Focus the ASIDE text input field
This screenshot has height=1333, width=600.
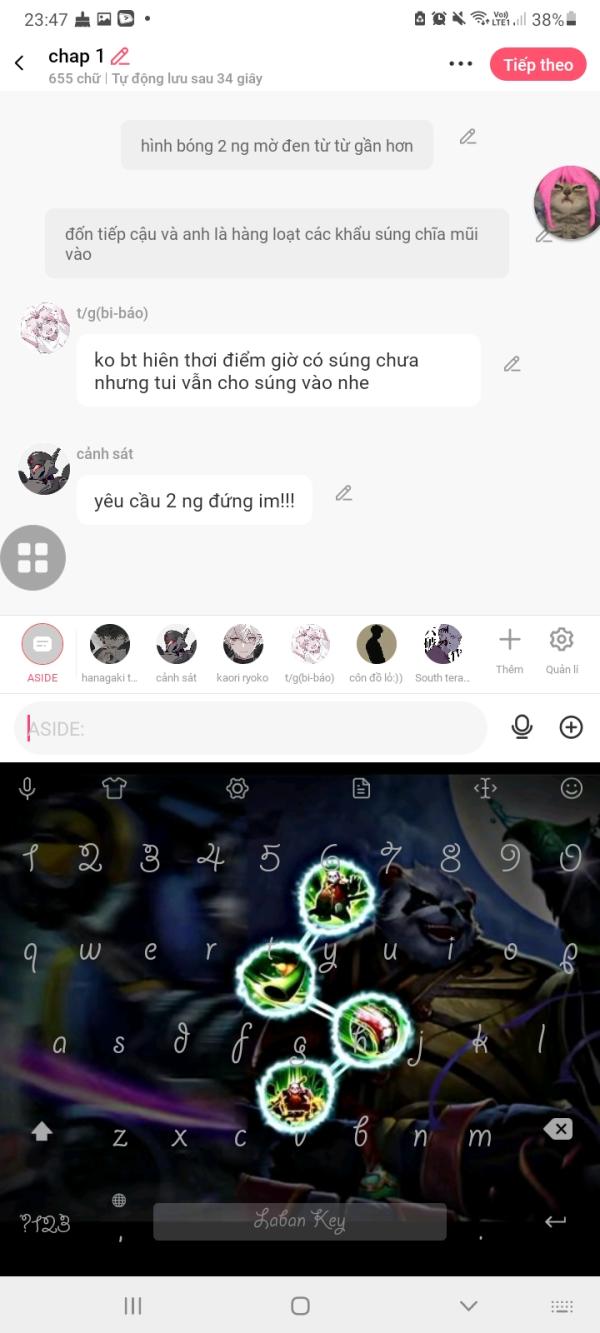coord(250,728)
